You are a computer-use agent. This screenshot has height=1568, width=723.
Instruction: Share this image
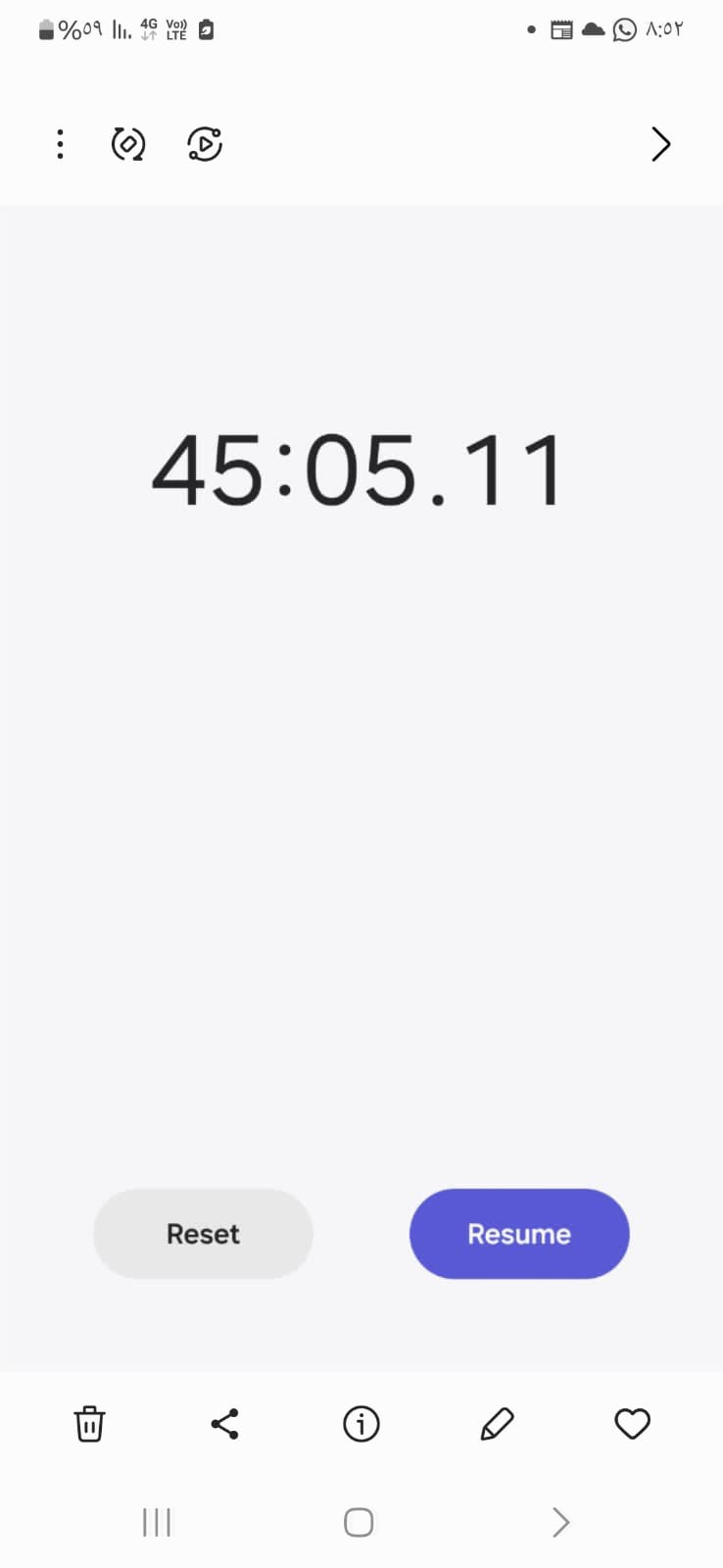225,1424
